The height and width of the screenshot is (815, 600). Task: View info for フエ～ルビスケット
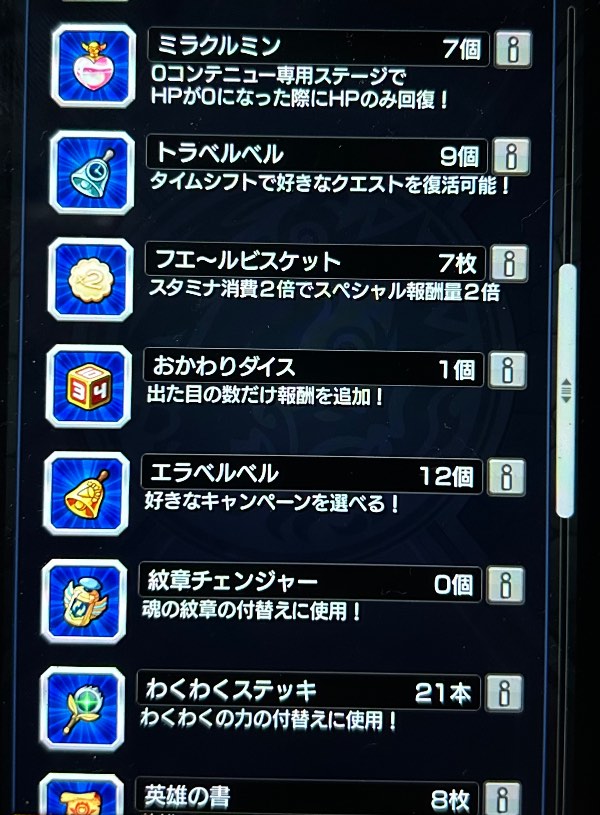(509, 263)
